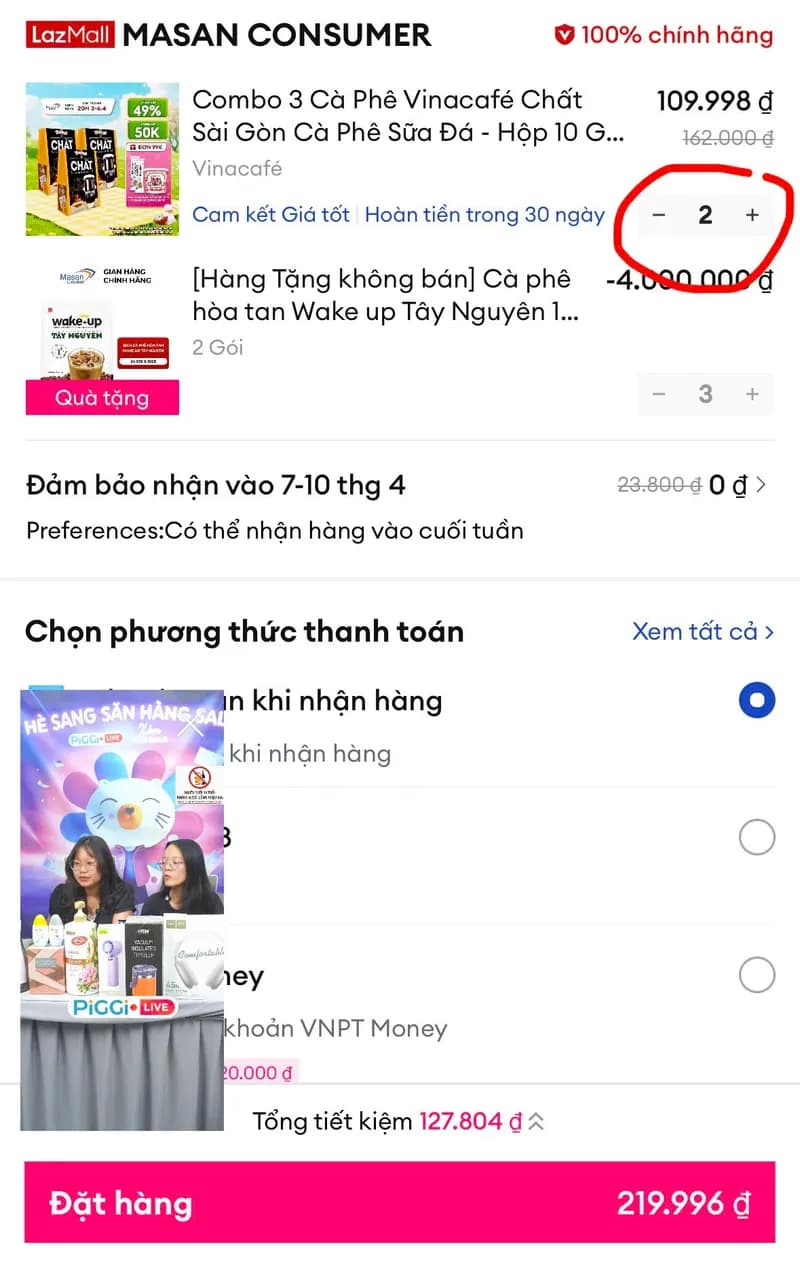Select the VNPT Money payment radio button
The image size is (800, 1261).
click(x=757, y=975)
